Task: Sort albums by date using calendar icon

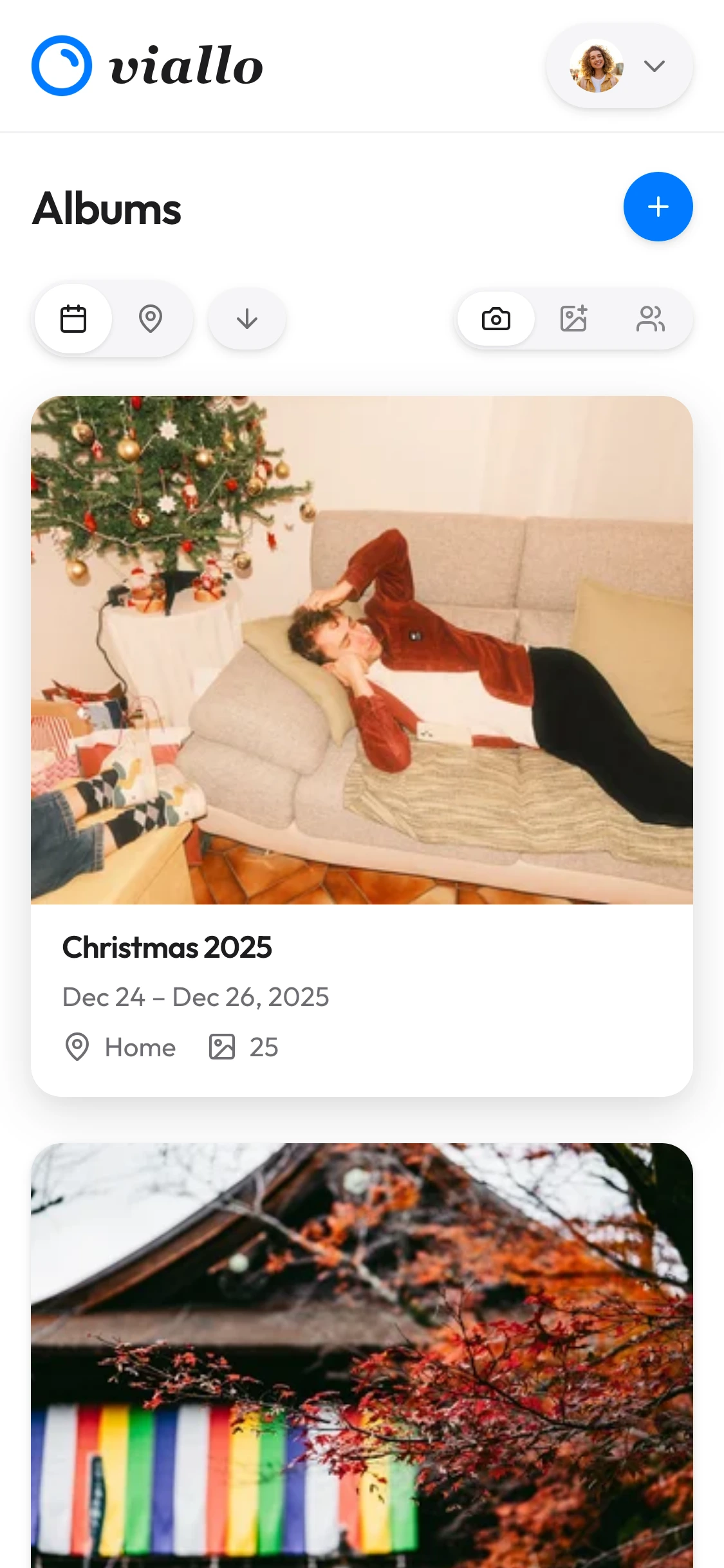Action: (73, 319)
